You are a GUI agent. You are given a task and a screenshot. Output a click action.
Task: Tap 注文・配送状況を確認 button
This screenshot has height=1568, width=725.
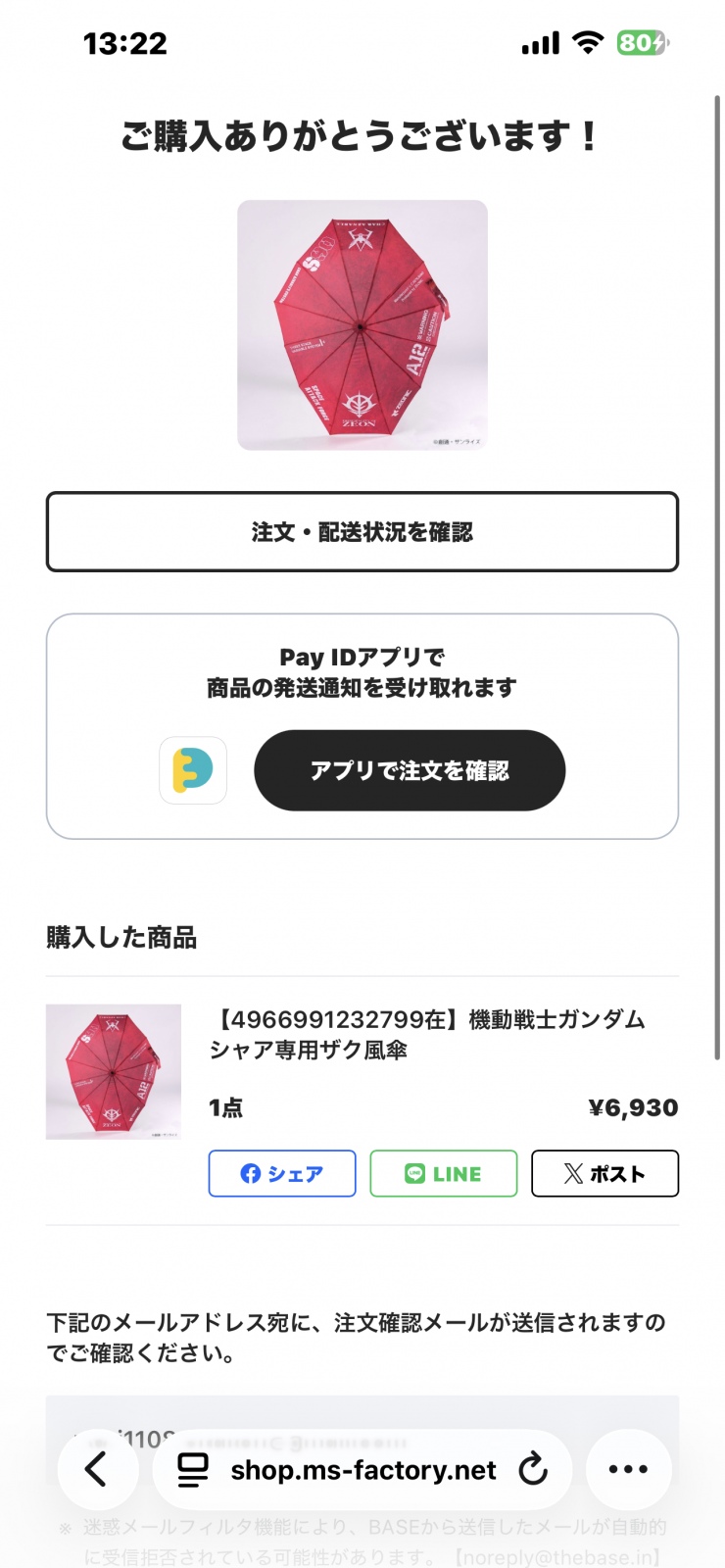[362, 531]
